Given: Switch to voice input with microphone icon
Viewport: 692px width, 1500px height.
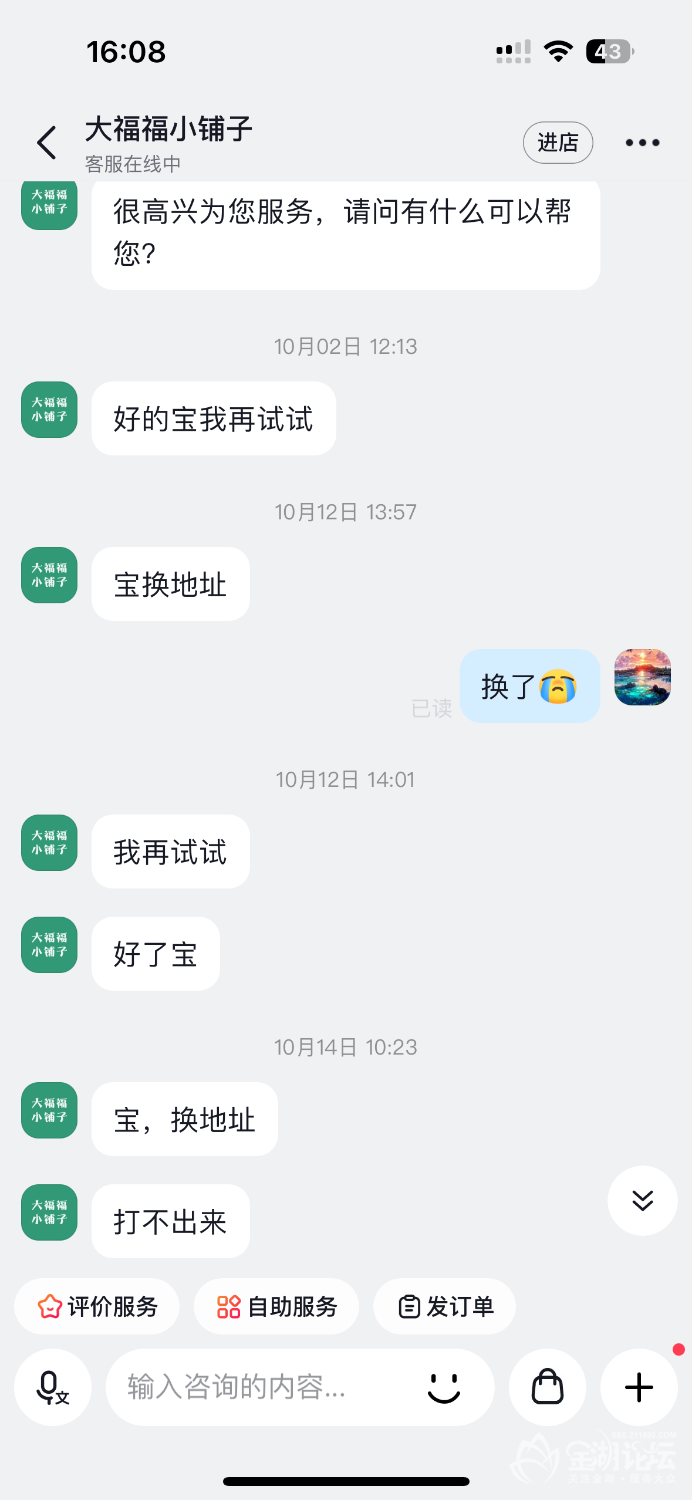Looking at the screenshot, I should pos(52,1387).
